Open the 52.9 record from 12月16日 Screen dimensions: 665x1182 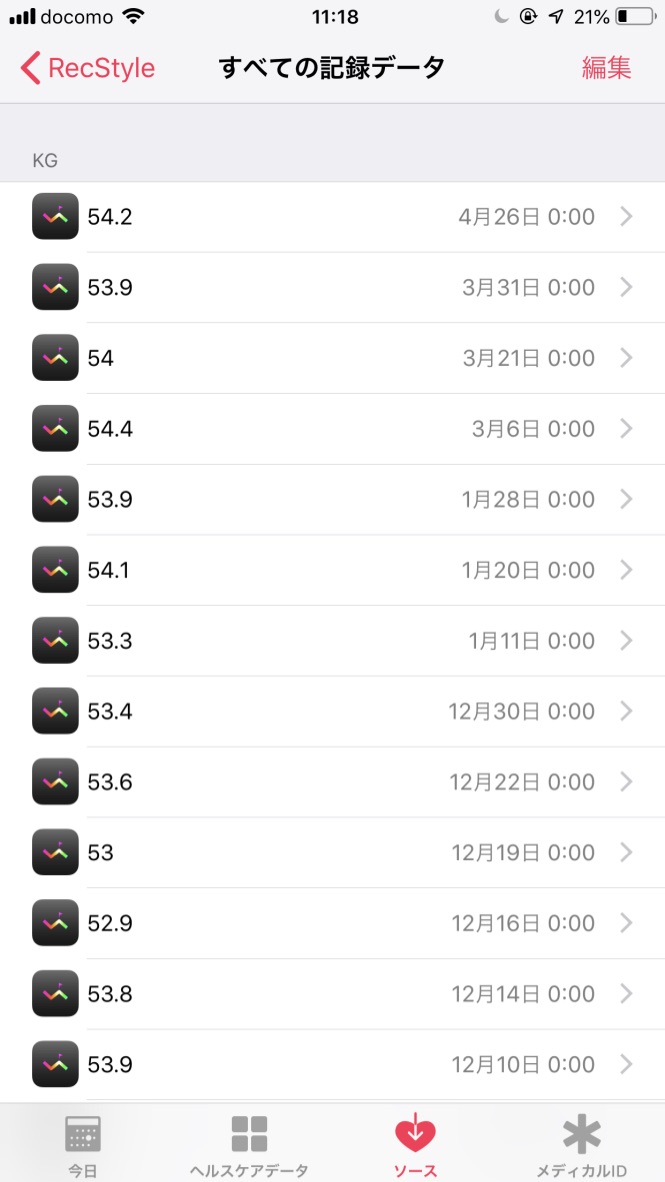pyautogui.click(x=332, y=923)
